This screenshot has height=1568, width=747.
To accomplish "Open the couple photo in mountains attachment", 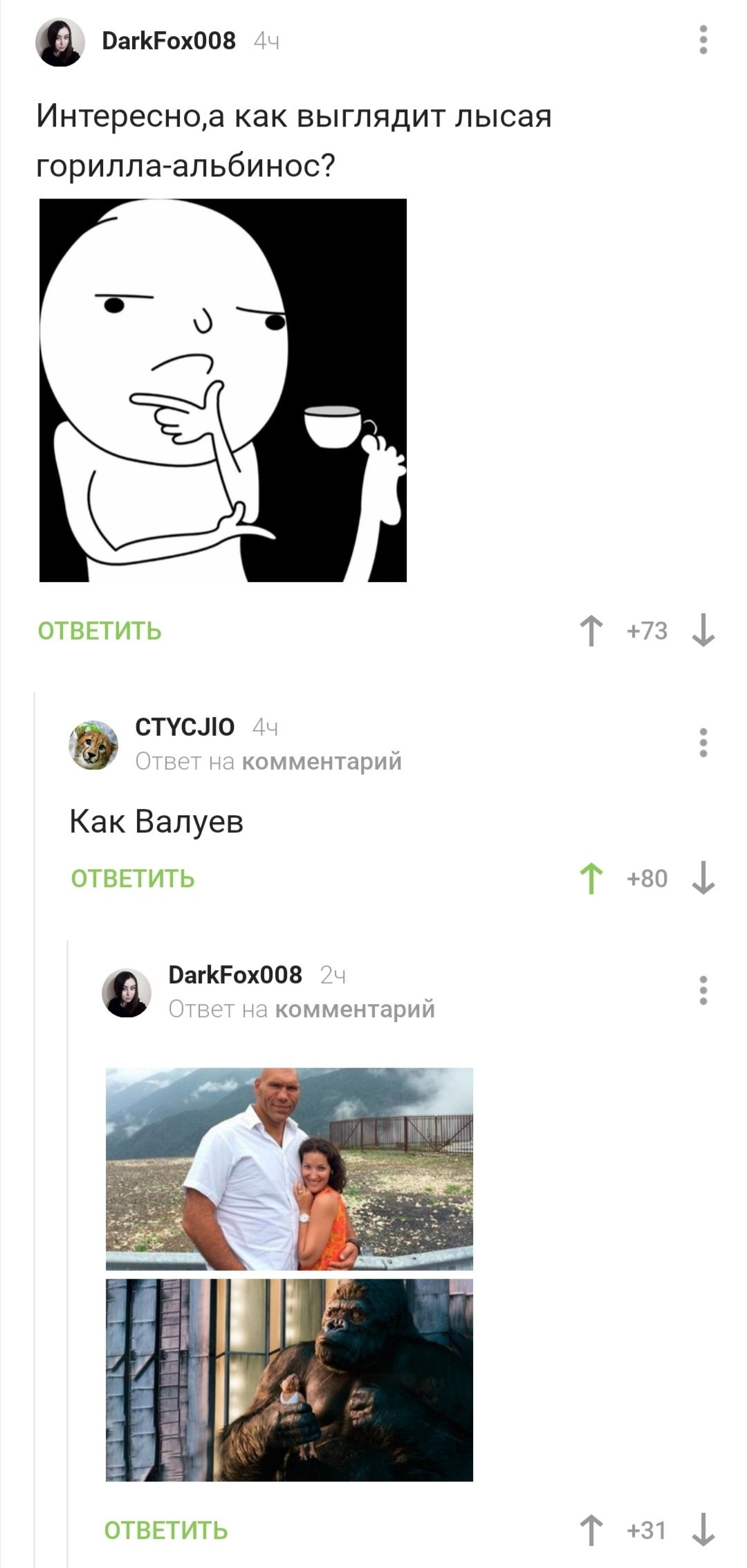I will [289, 1169].
